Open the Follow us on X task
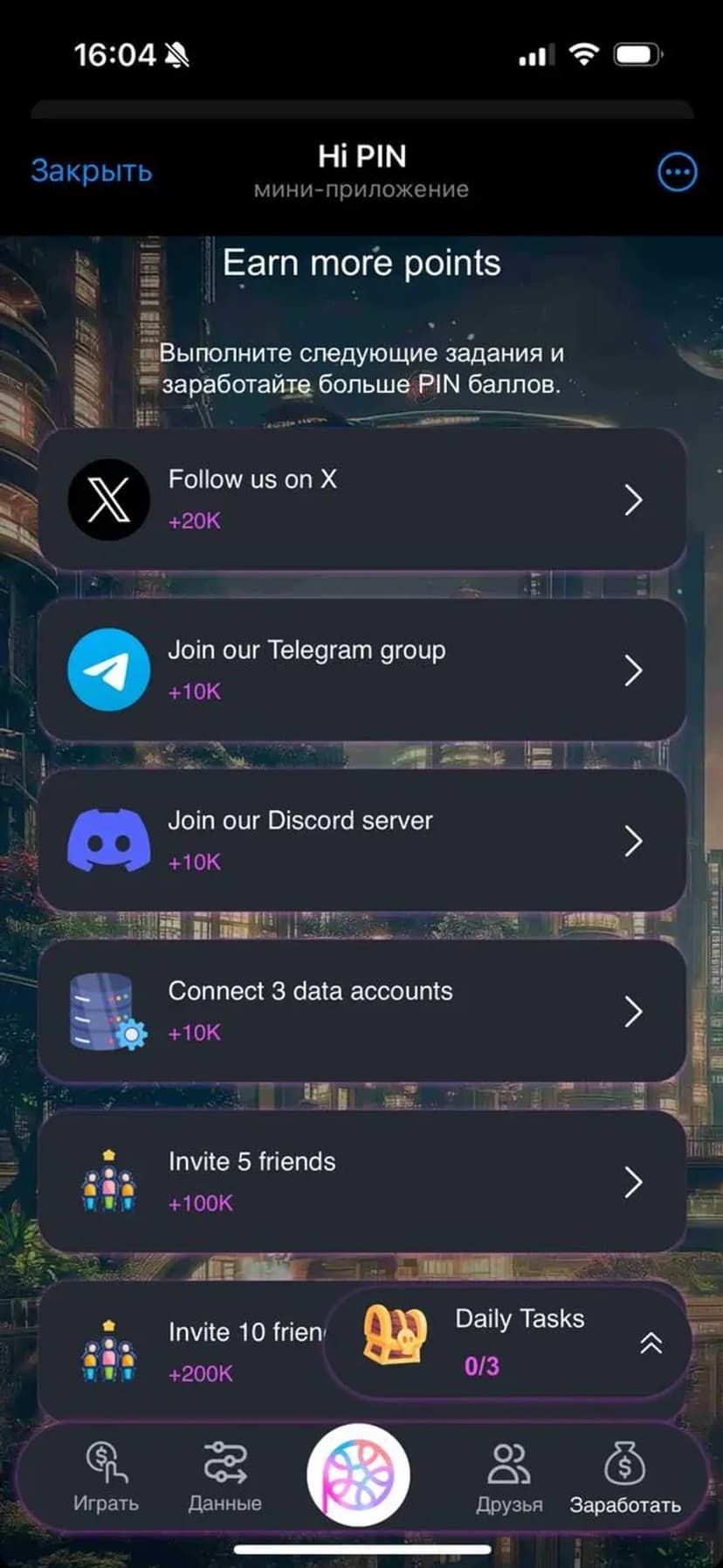 (x=361, y=499)
